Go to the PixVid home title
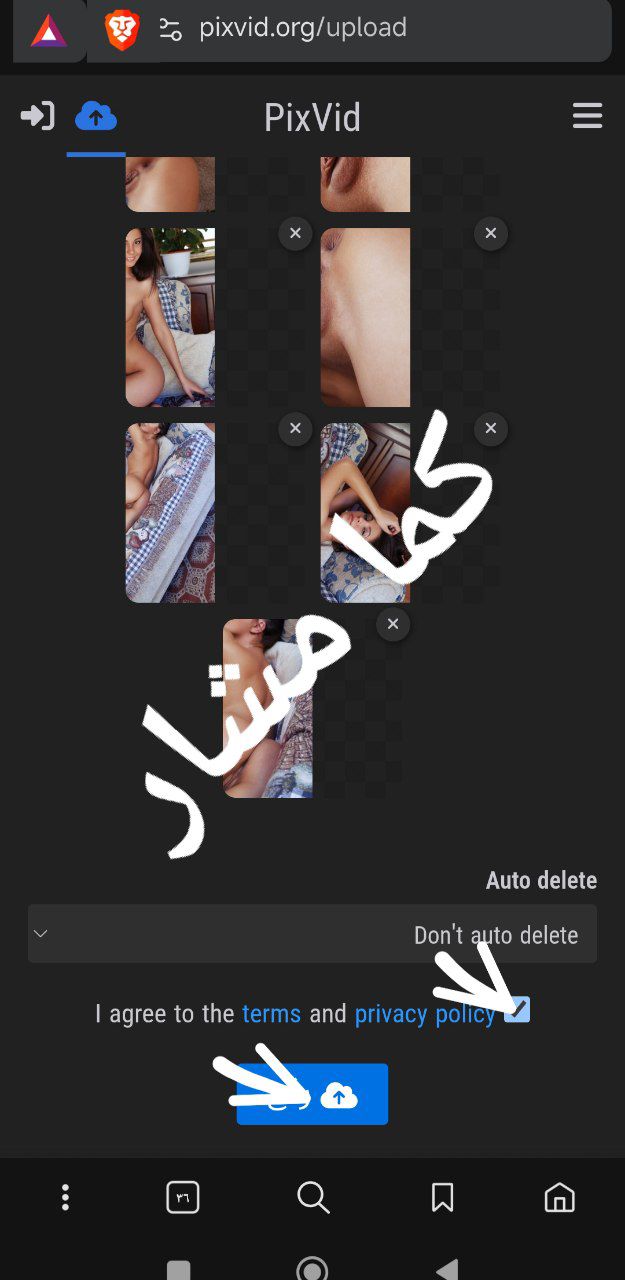625x1280 pixels. (x=312, y=118)
